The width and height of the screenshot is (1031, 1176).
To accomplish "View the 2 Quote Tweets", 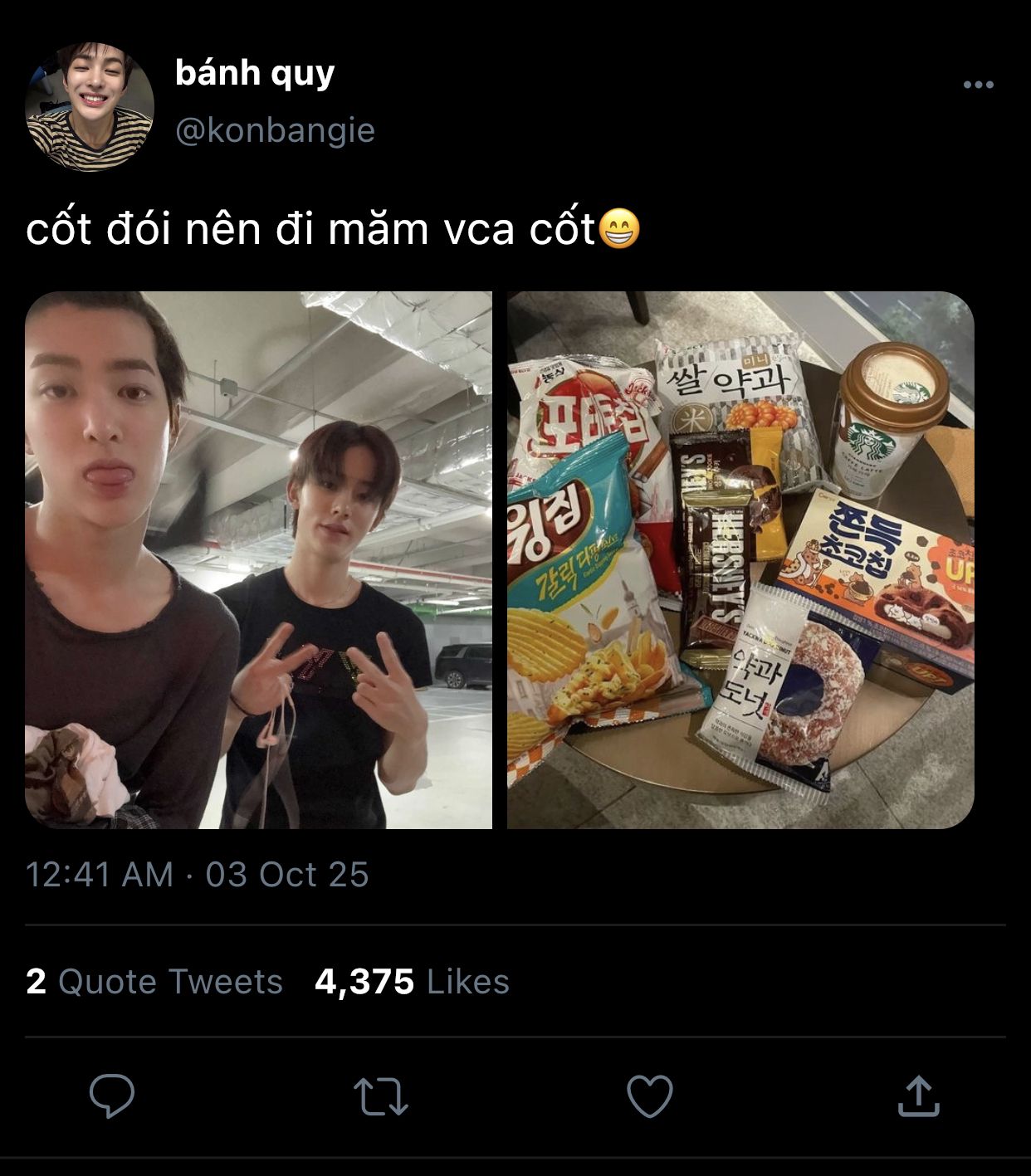I will point(154,982).
